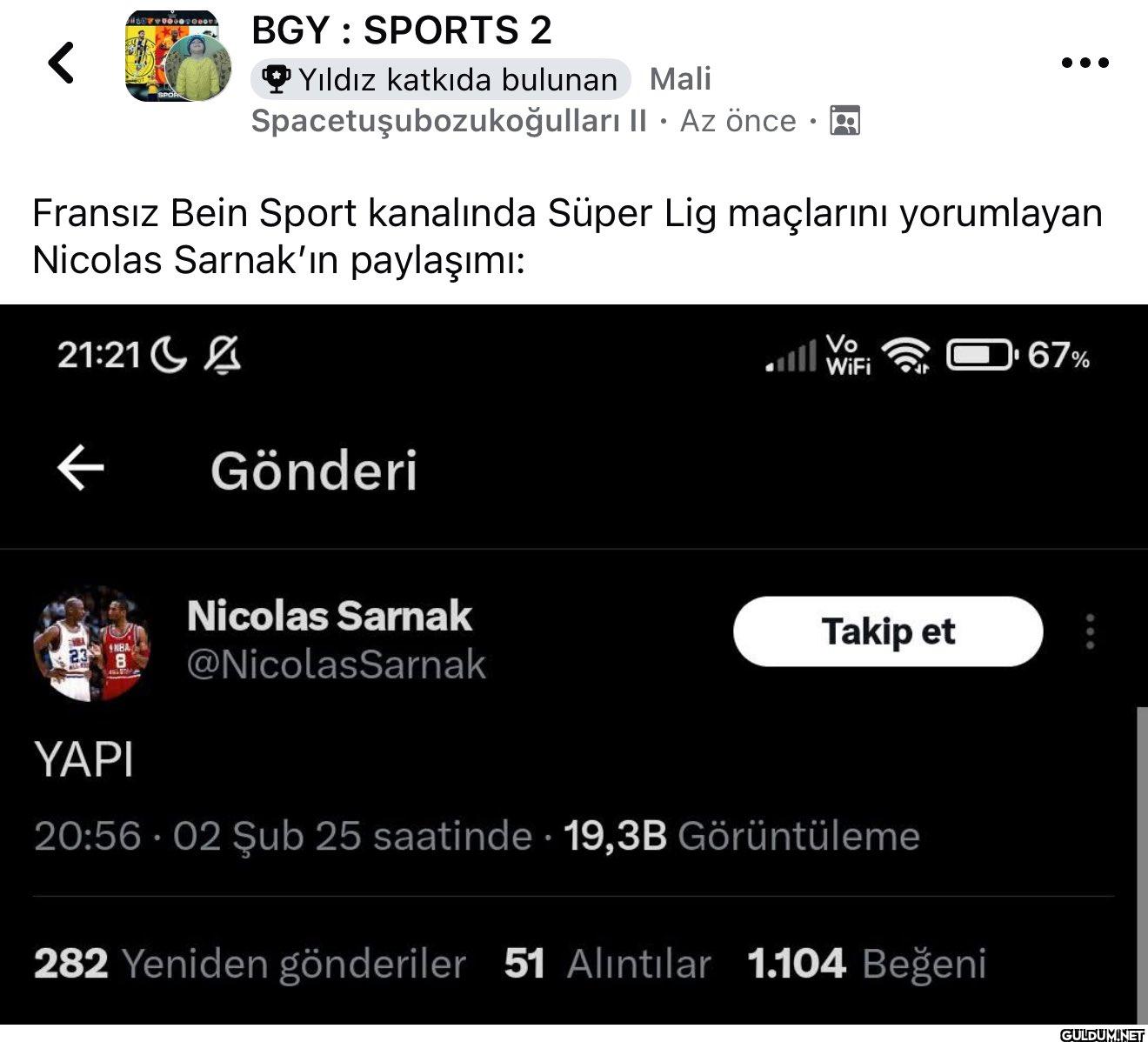Tap the group and poster avatar

(178, 57)
